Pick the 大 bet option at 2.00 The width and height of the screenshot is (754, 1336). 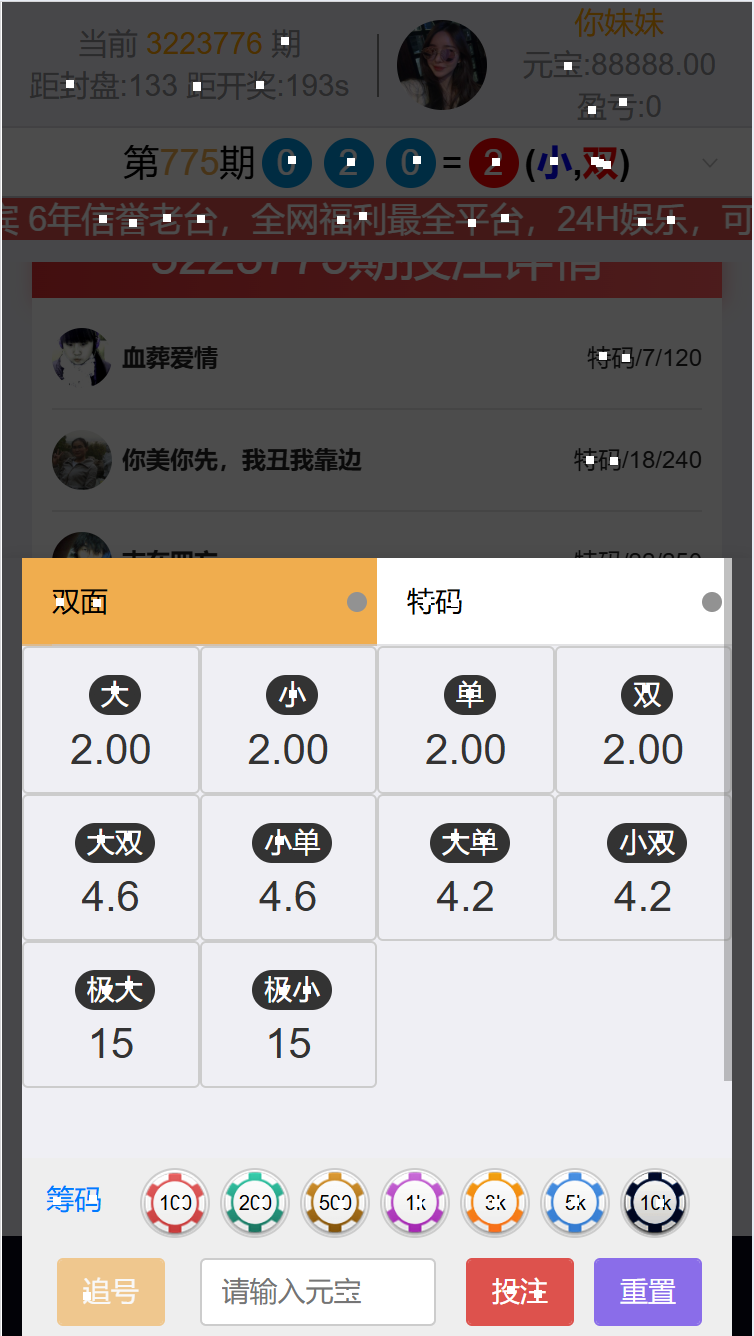click(111, 720)
